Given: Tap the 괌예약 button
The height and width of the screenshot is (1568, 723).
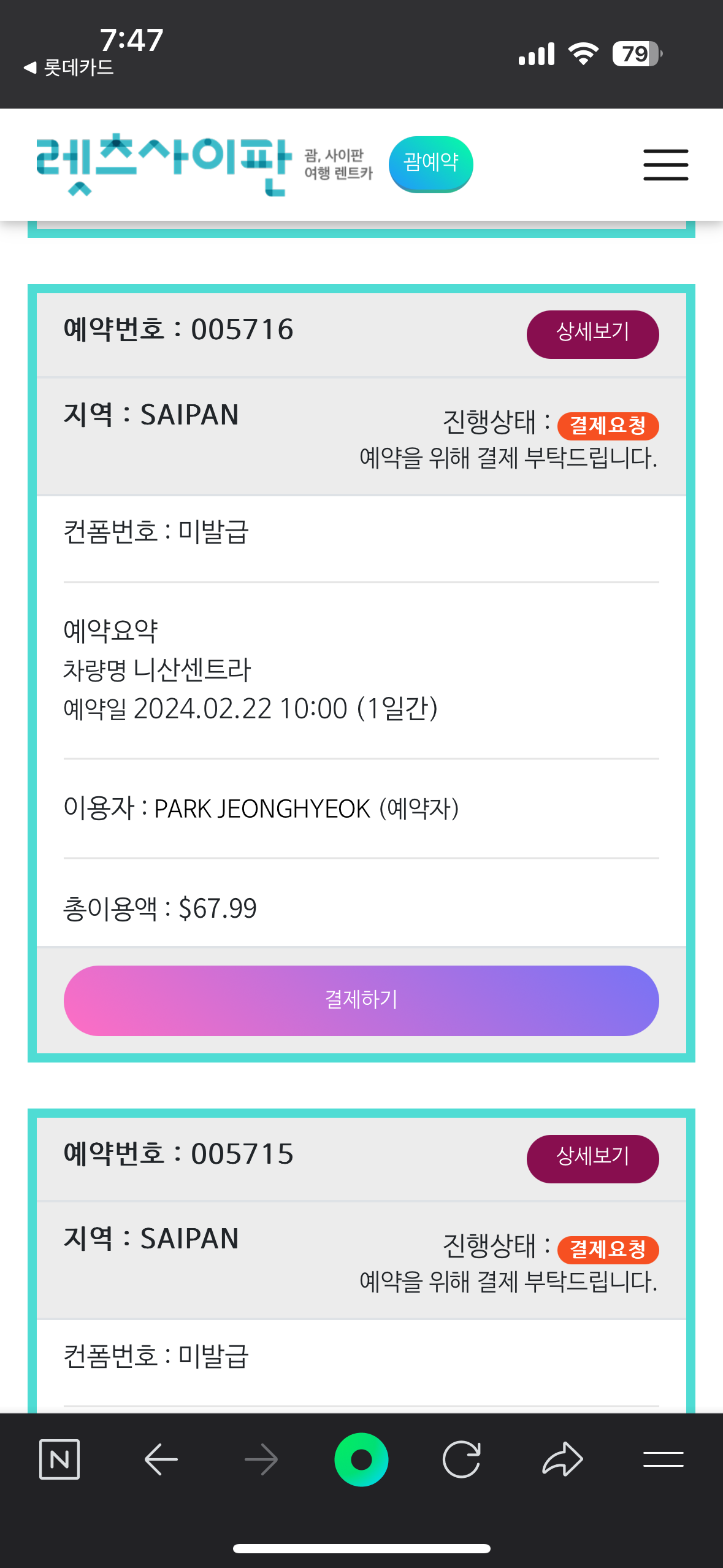Looking at the screenshot, I should click(430, 163).
